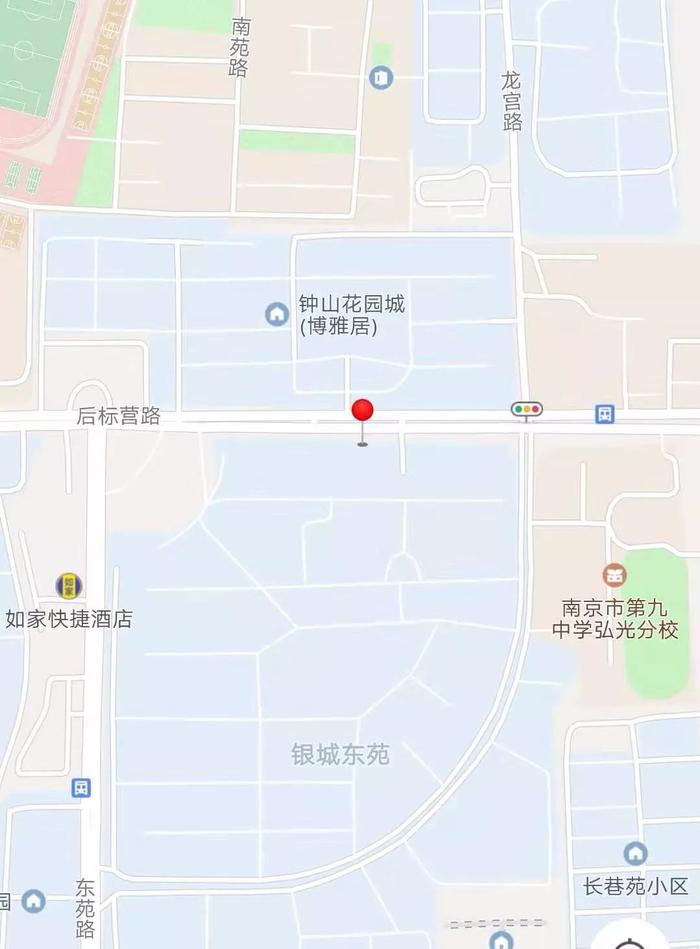Open 如家快捷酒店 hotel marker
Screen dimensions: 700x949
click(x=68, y=586)
